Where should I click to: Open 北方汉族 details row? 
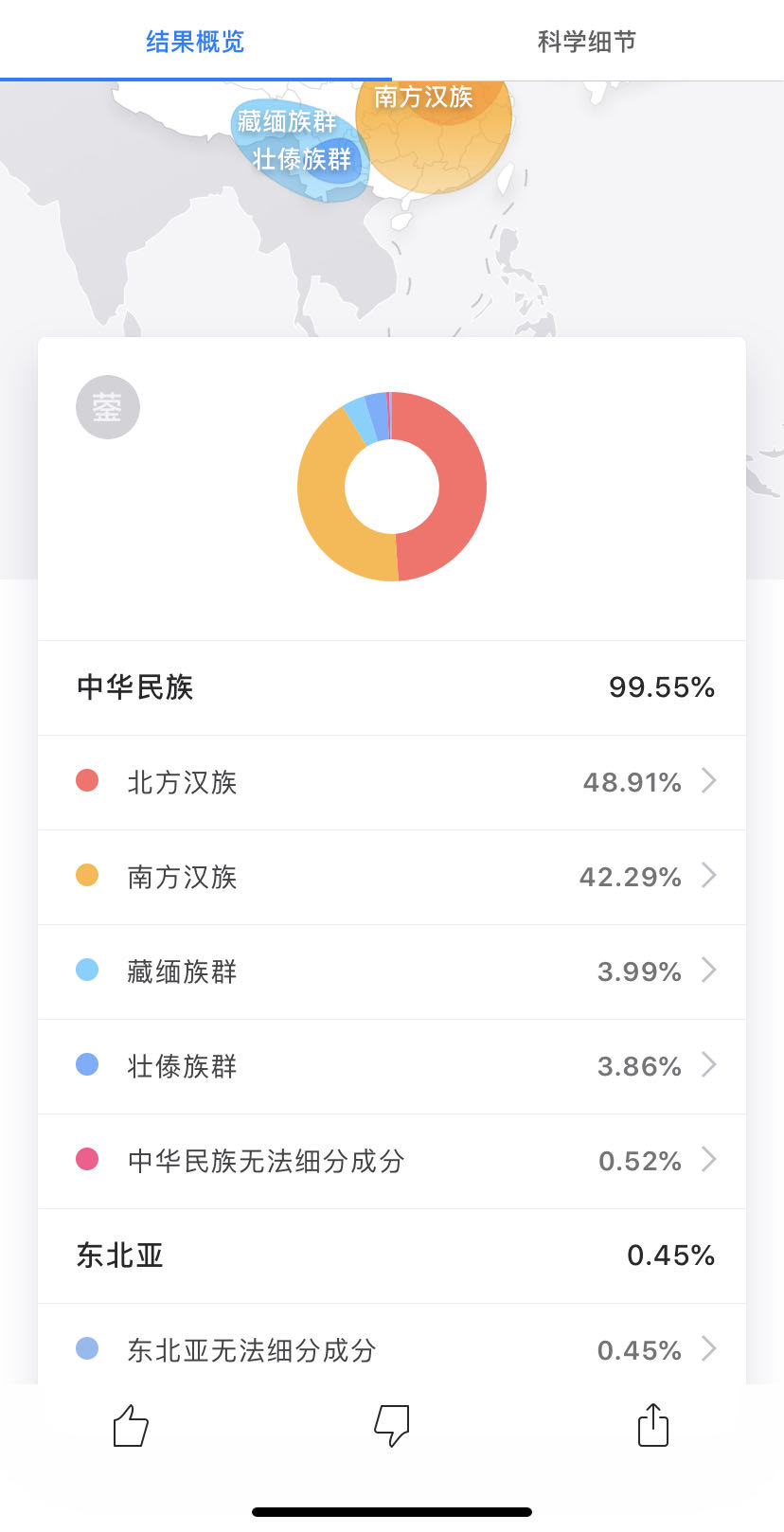tap(392, 782)
